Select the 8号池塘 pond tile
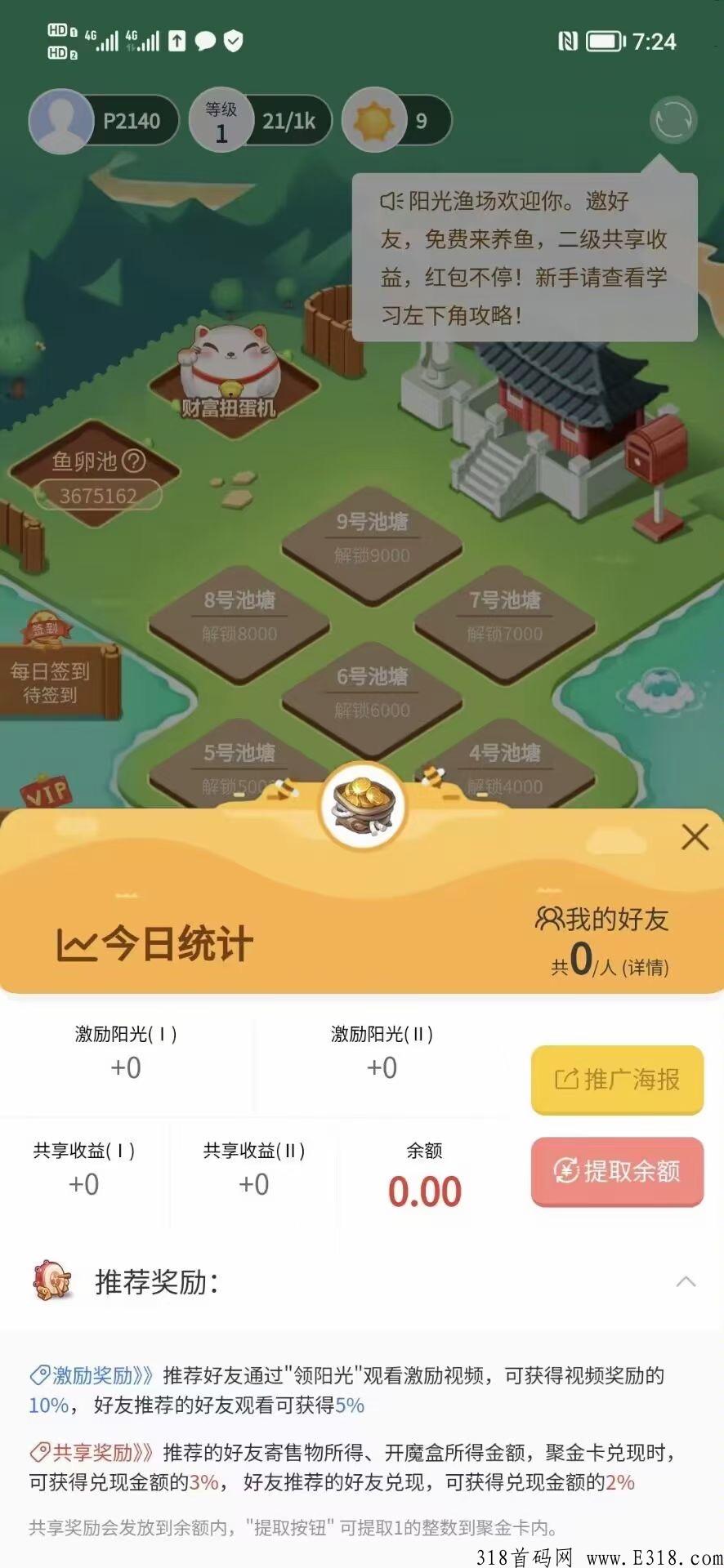Image resolution: width=724 pixels, height=1568 pixels. [239, 615]
